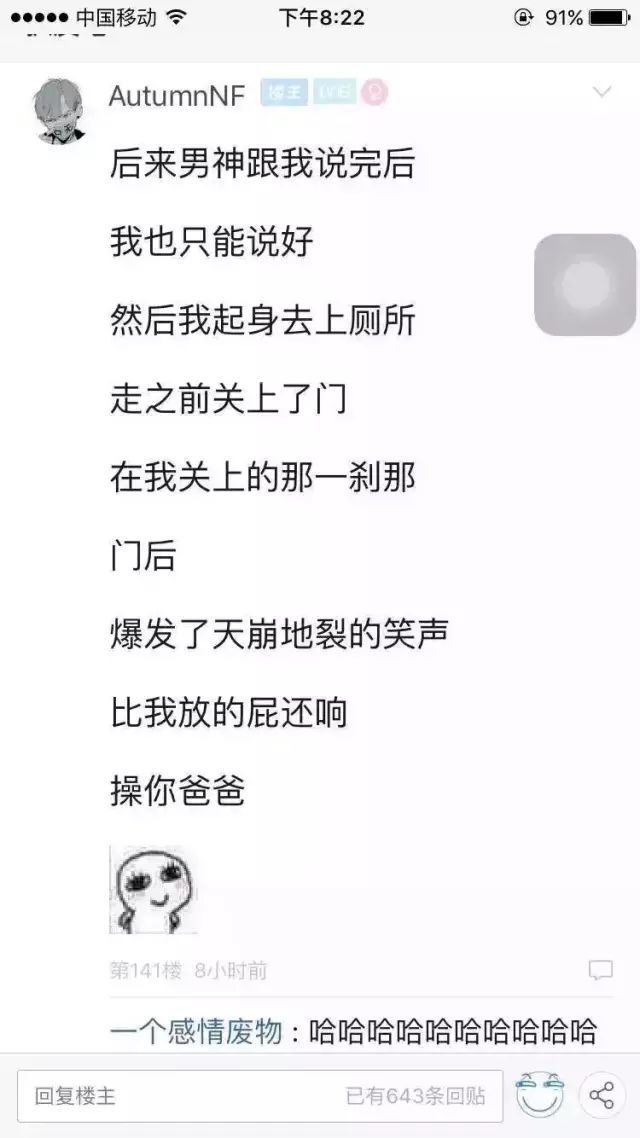Open 一个感情废物's profile link
This screenshot has width=640, height=1138.
(x=196, y=1030)
